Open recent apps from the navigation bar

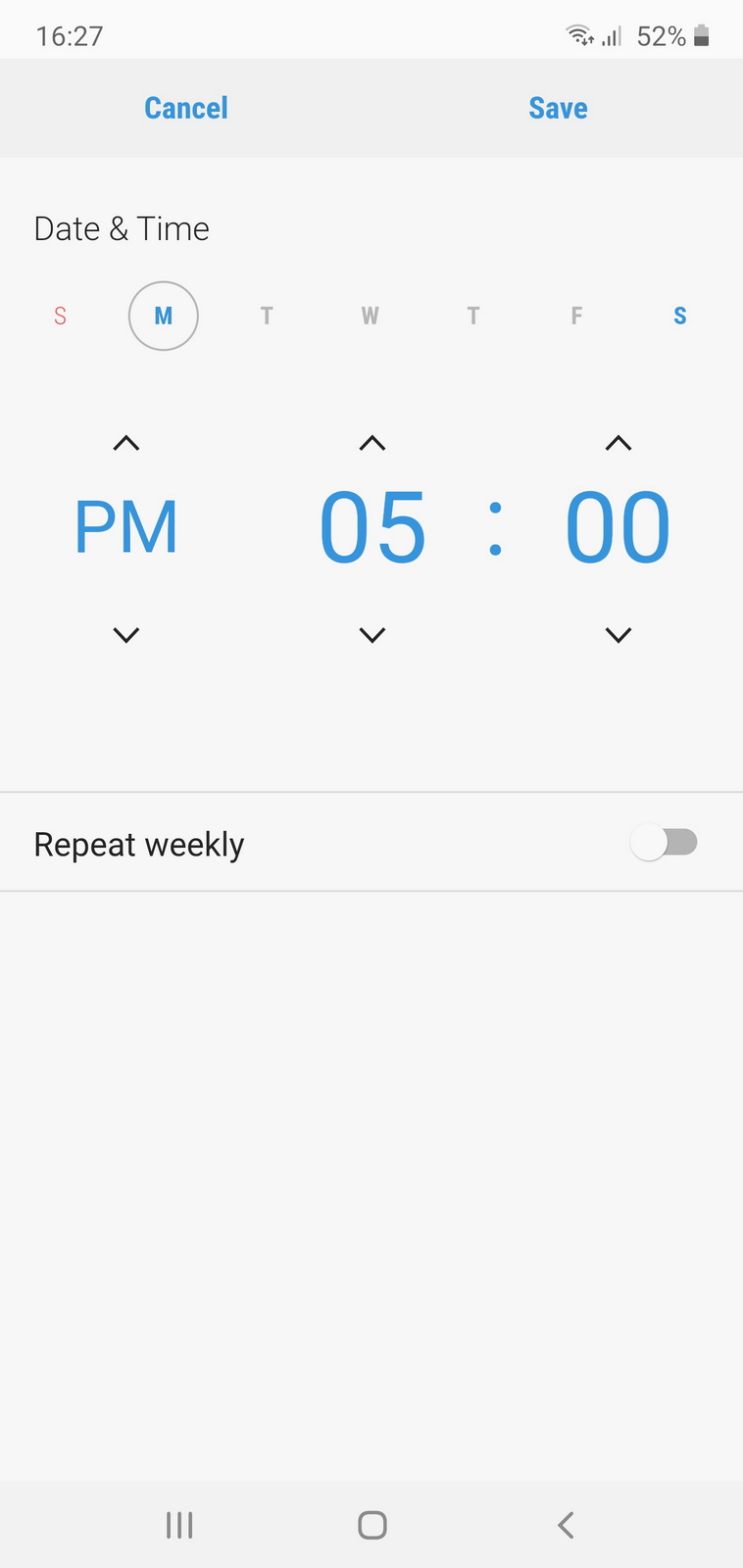179,1525
